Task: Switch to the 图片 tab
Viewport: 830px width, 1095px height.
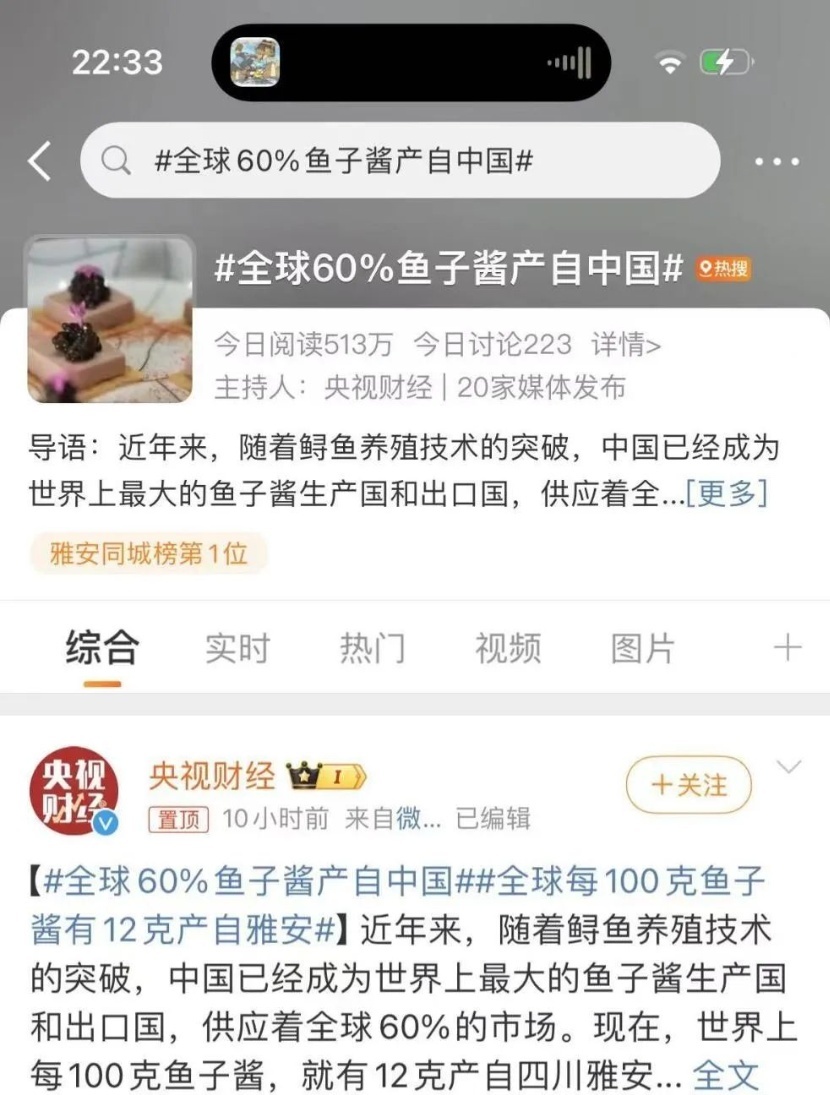Action: [643, 648]
